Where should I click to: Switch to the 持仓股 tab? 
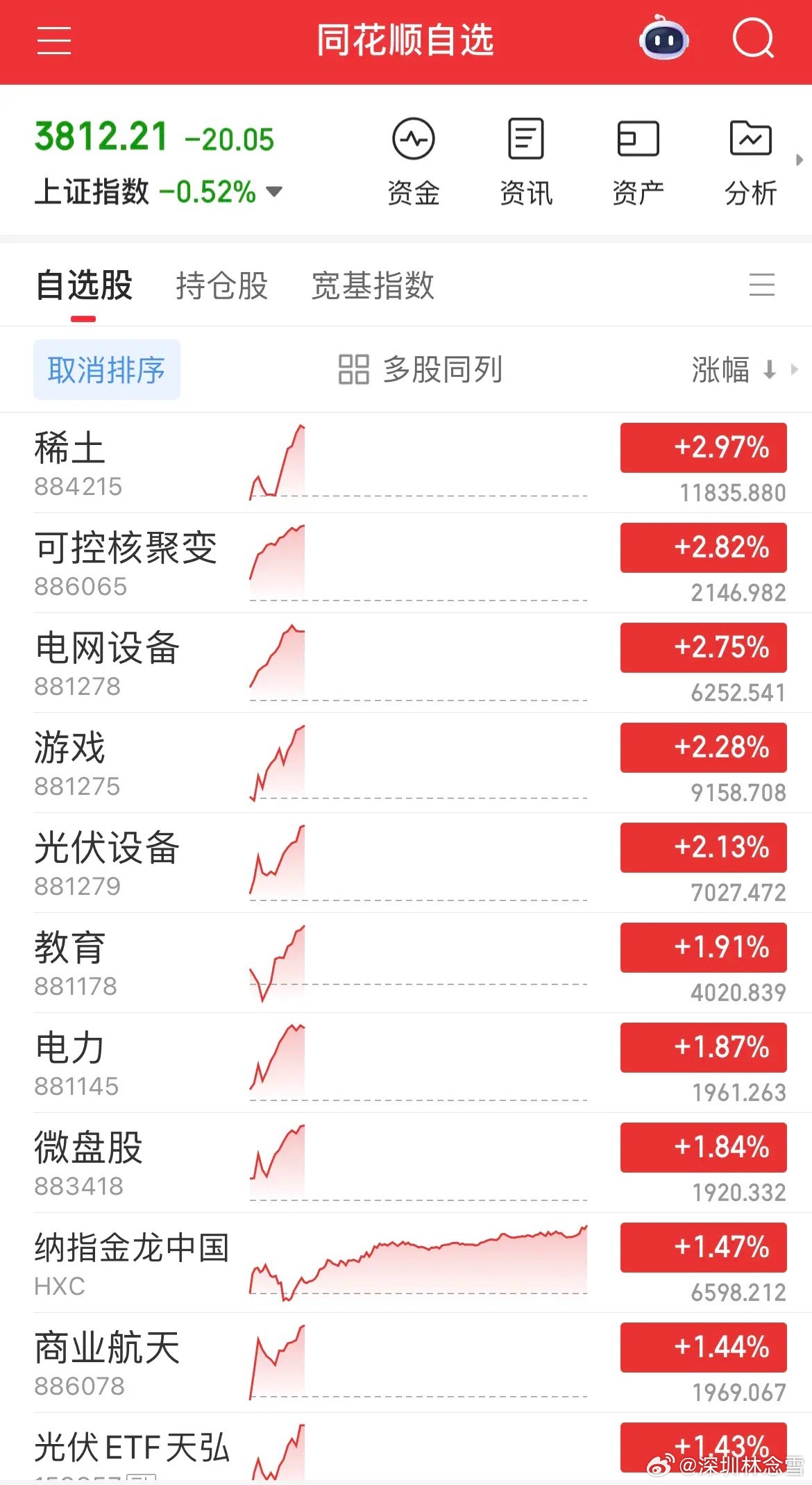[222, 285]
